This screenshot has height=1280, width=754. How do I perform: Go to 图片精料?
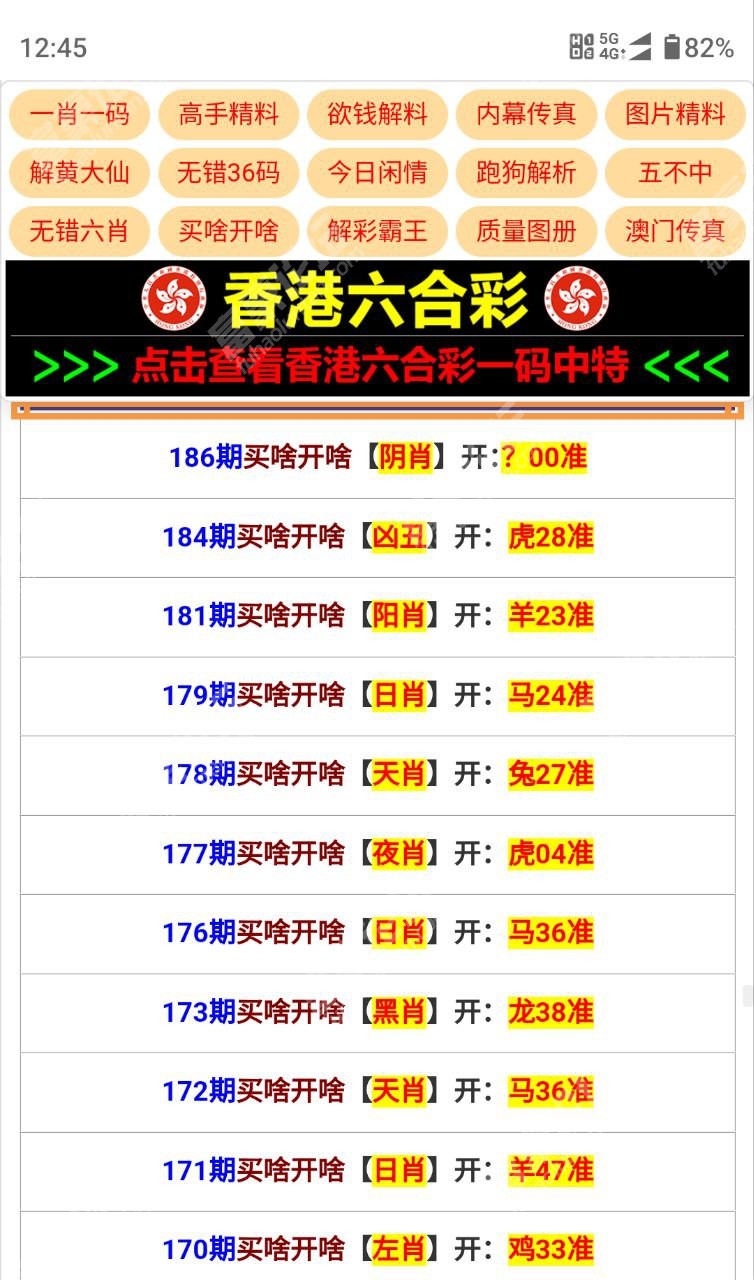tap(675, 114)
